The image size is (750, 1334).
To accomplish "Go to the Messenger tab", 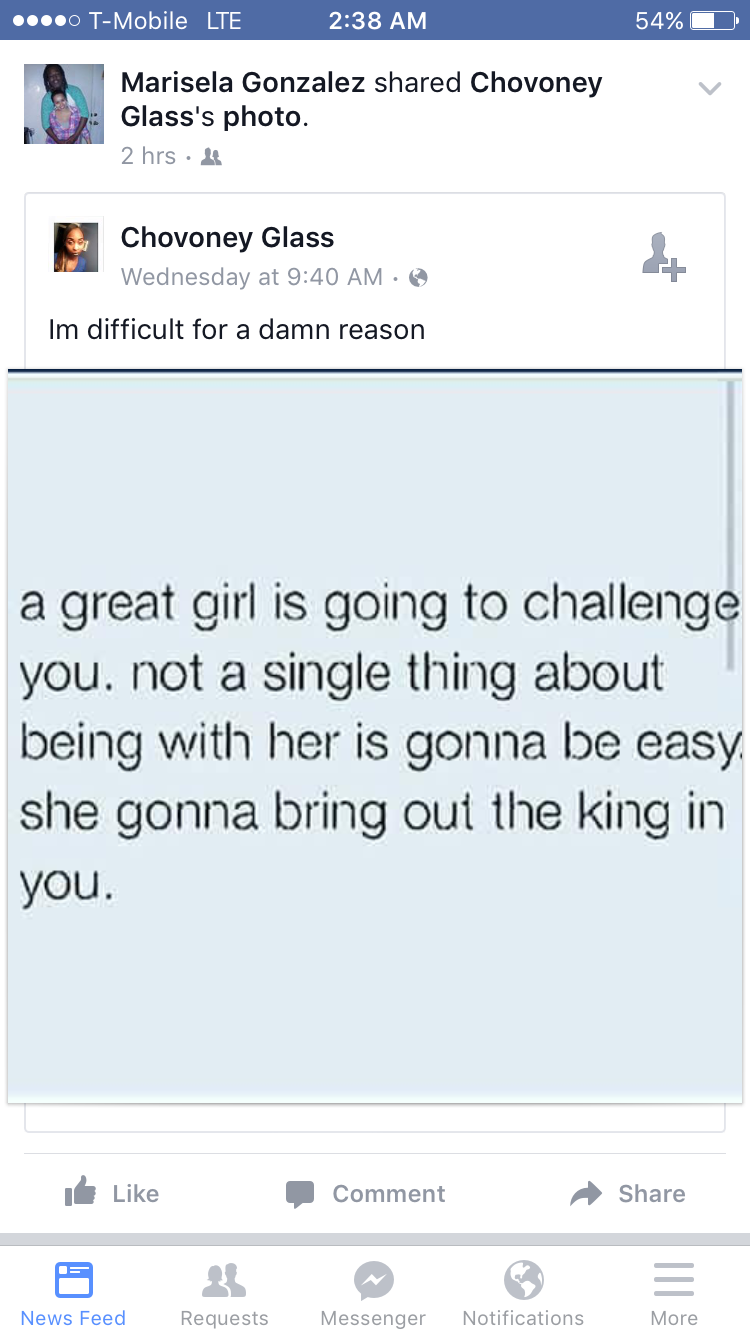I will pyautogui.click(x=373, y=1294).
